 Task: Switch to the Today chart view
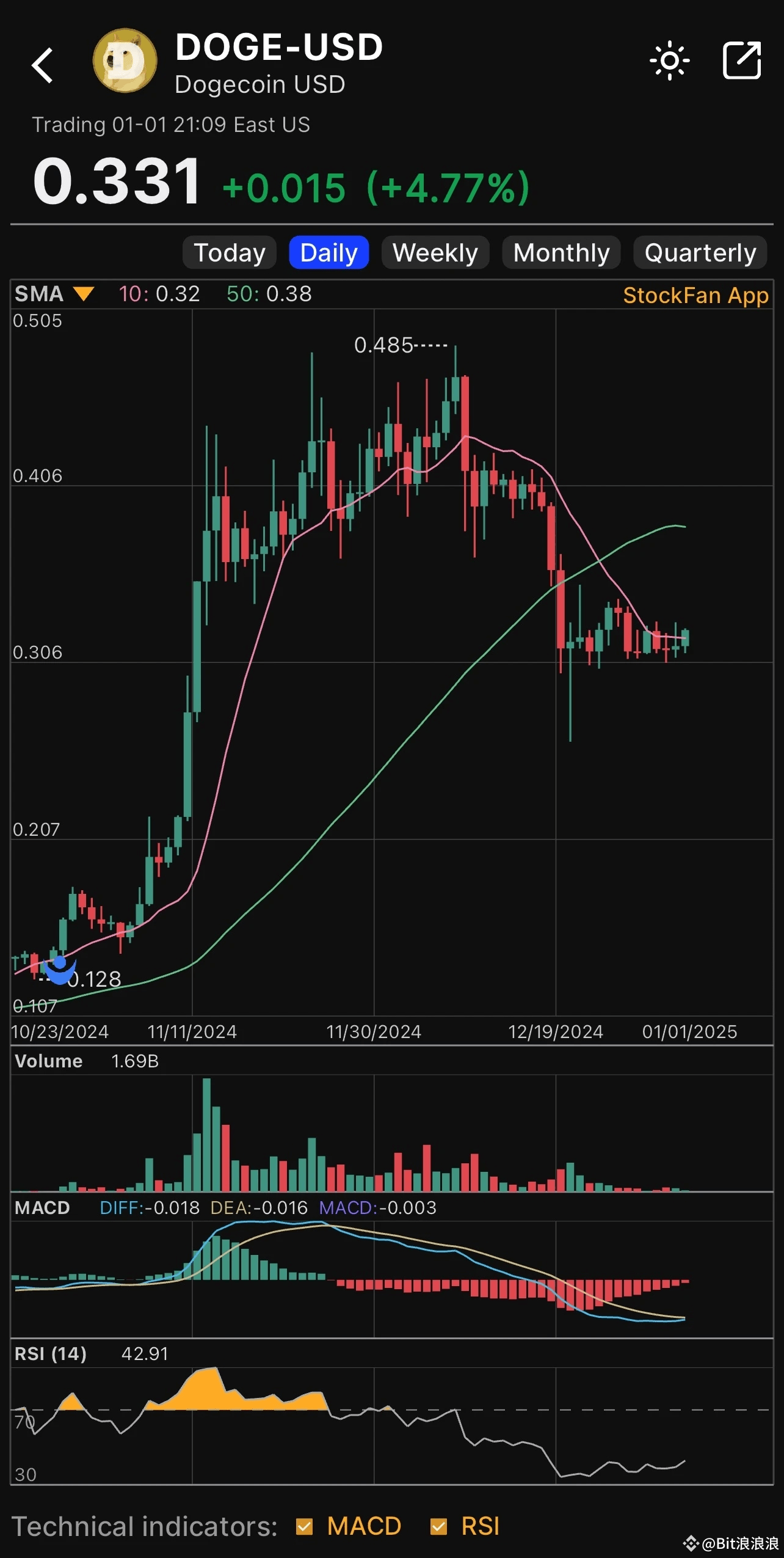tap(230, 252)
